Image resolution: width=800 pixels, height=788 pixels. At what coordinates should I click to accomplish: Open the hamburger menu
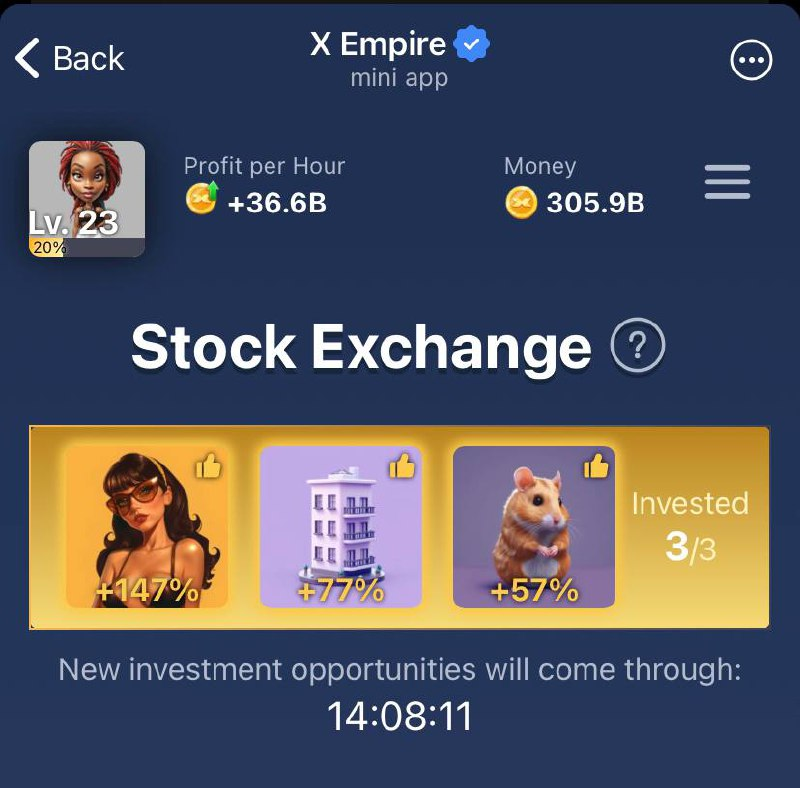(x=727, y=182)
